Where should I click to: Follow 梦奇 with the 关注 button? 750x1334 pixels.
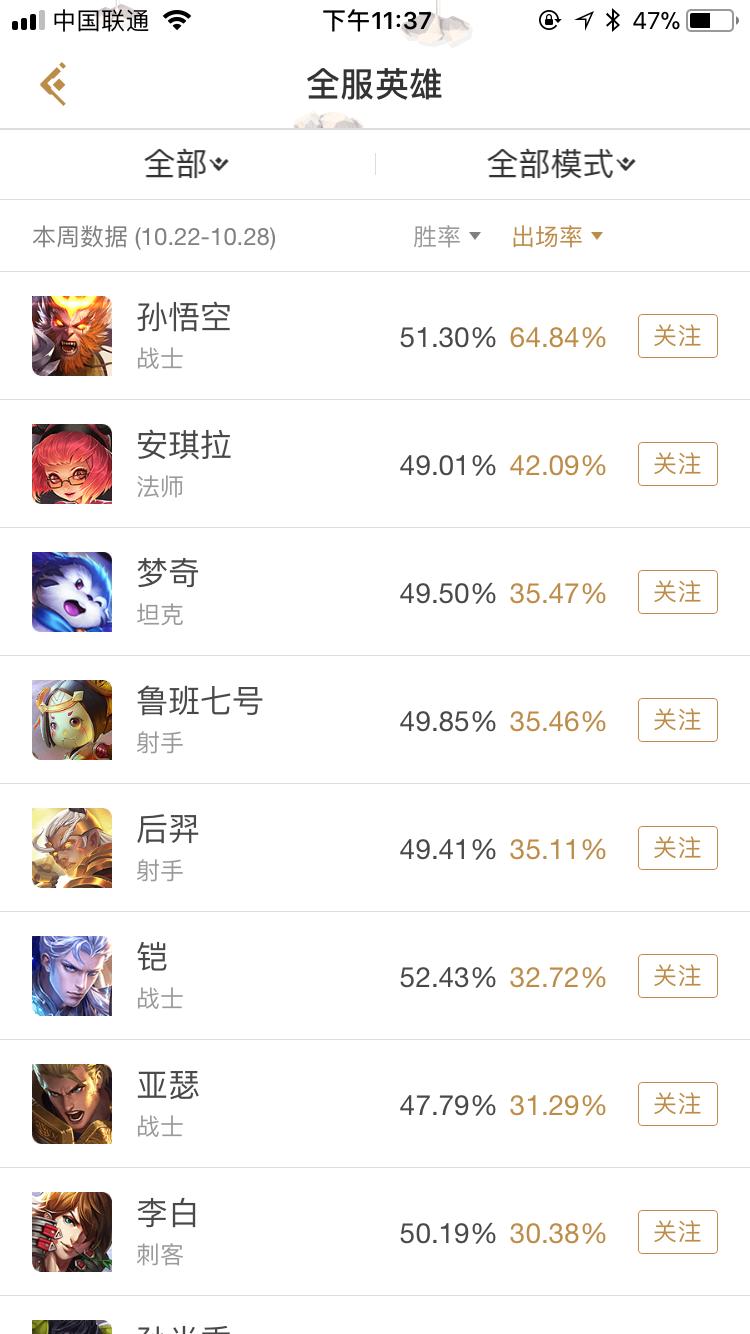point(677,592)
